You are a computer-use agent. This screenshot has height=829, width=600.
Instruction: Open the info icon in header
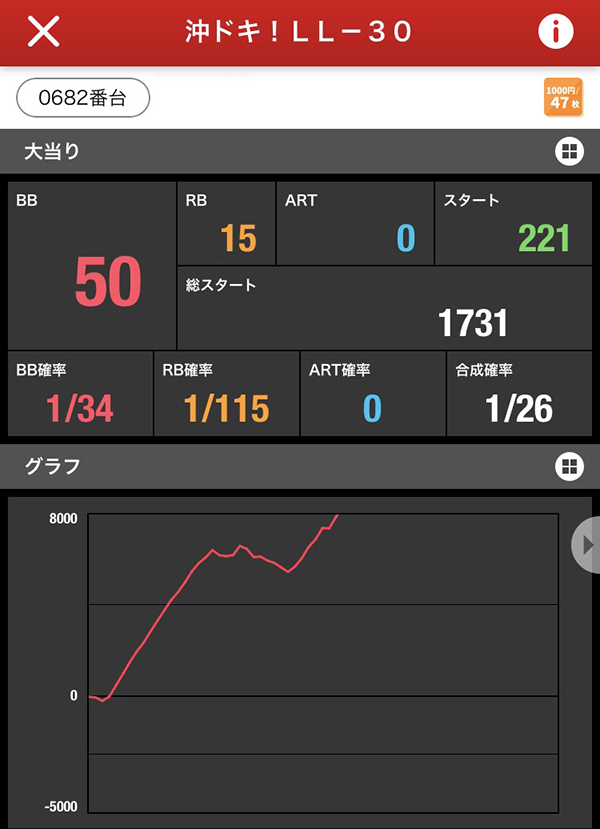[555, 32]
